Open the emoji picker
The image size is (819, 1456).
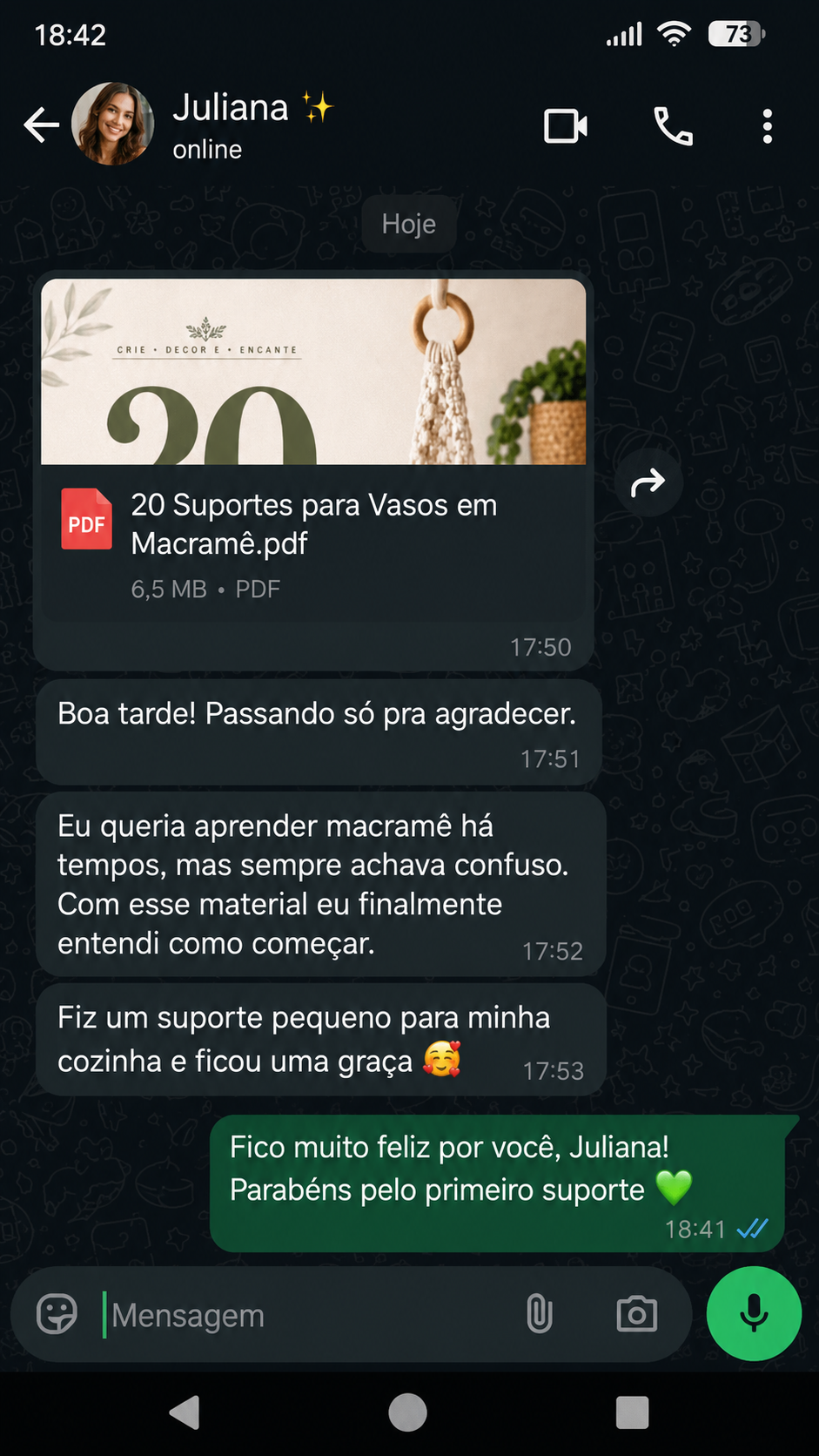tap(57, 1313)
